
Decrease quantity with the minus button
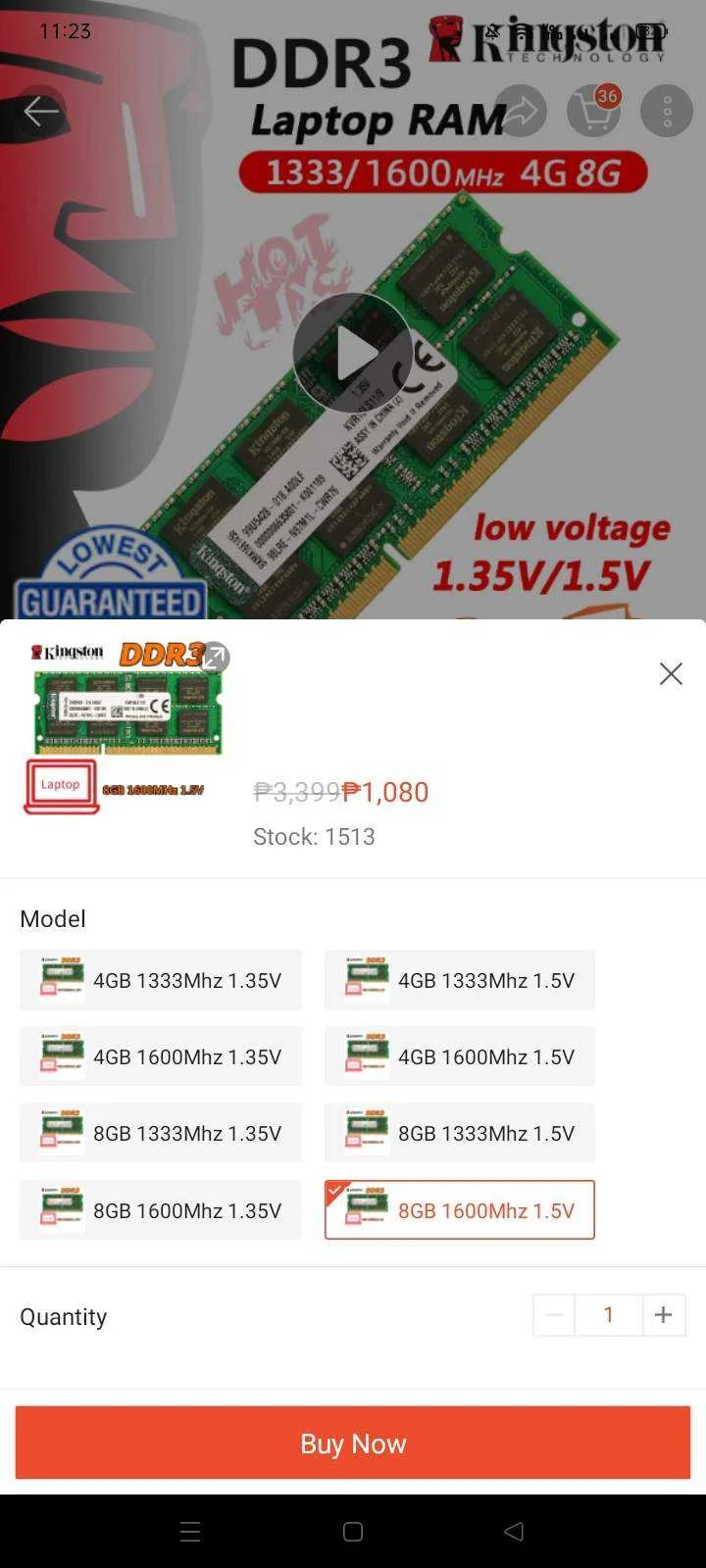[x=554, y=1315]
